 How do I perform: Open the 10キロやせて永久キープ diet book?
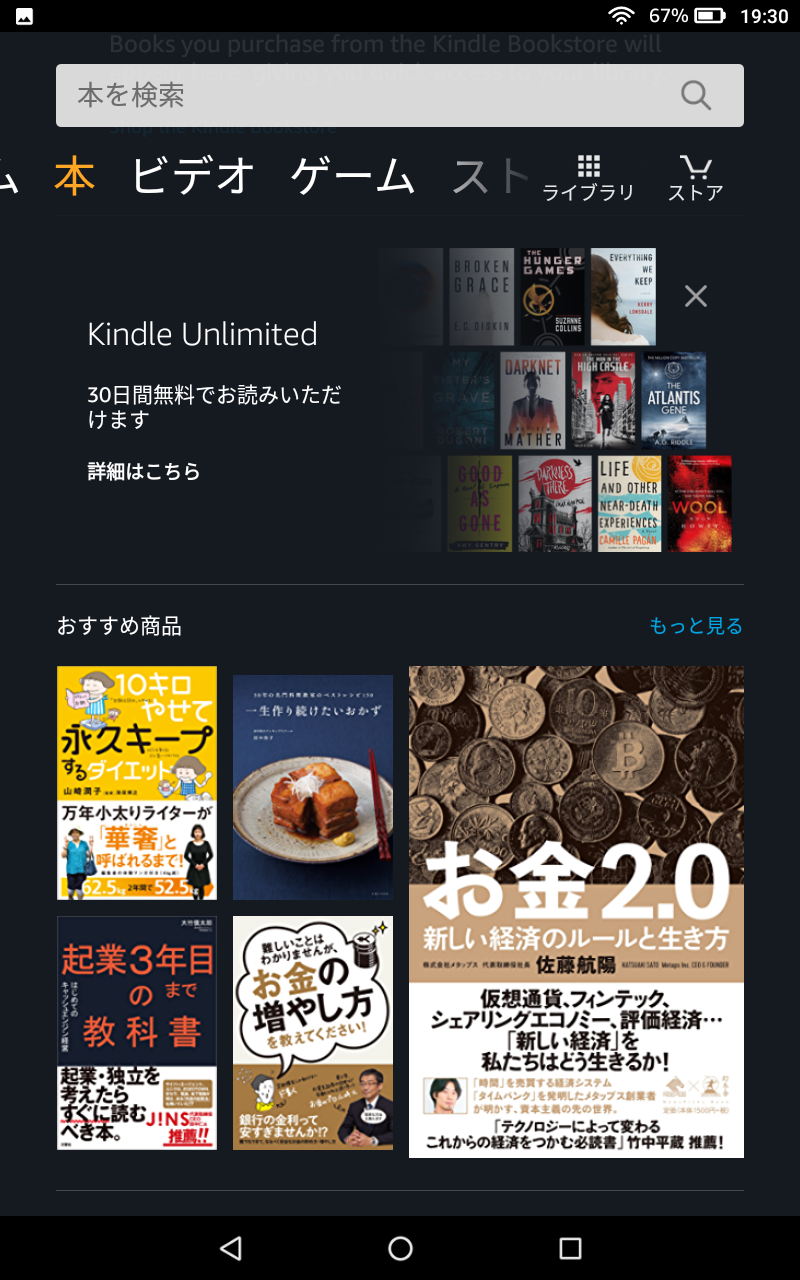pos(137,783)
